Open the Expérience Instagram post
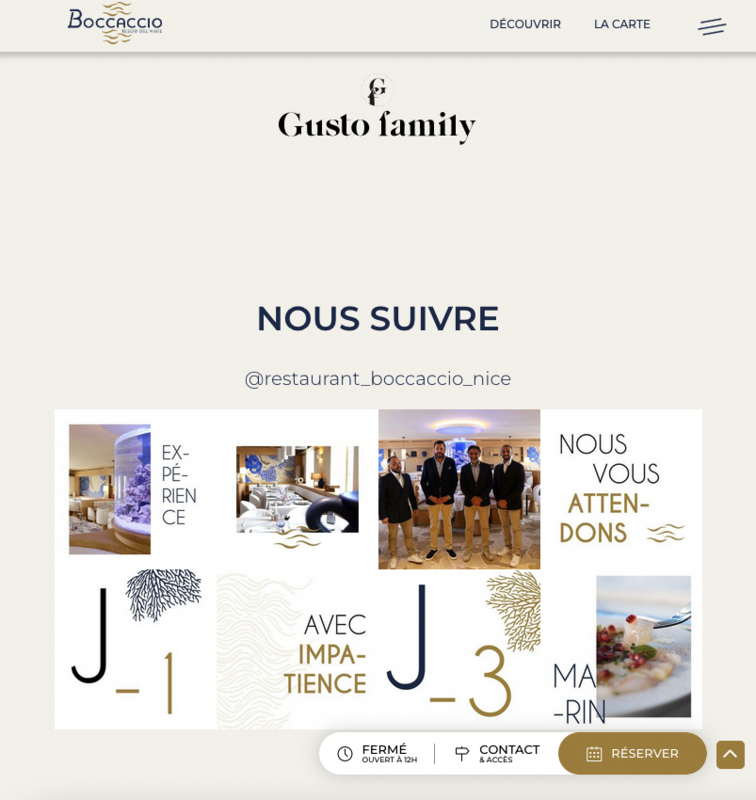 coord(135,489)
